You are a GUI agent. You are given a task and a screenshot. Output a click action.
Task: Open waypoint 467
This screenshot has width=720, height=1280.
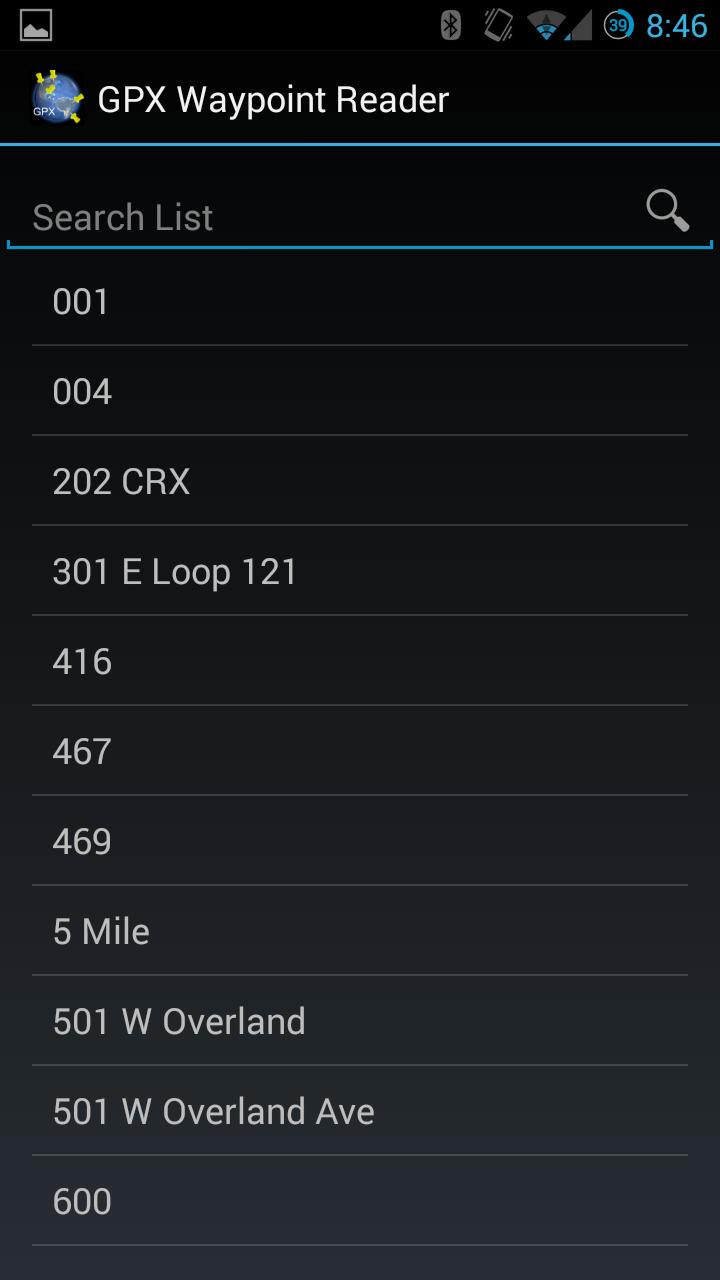[360, 751]
